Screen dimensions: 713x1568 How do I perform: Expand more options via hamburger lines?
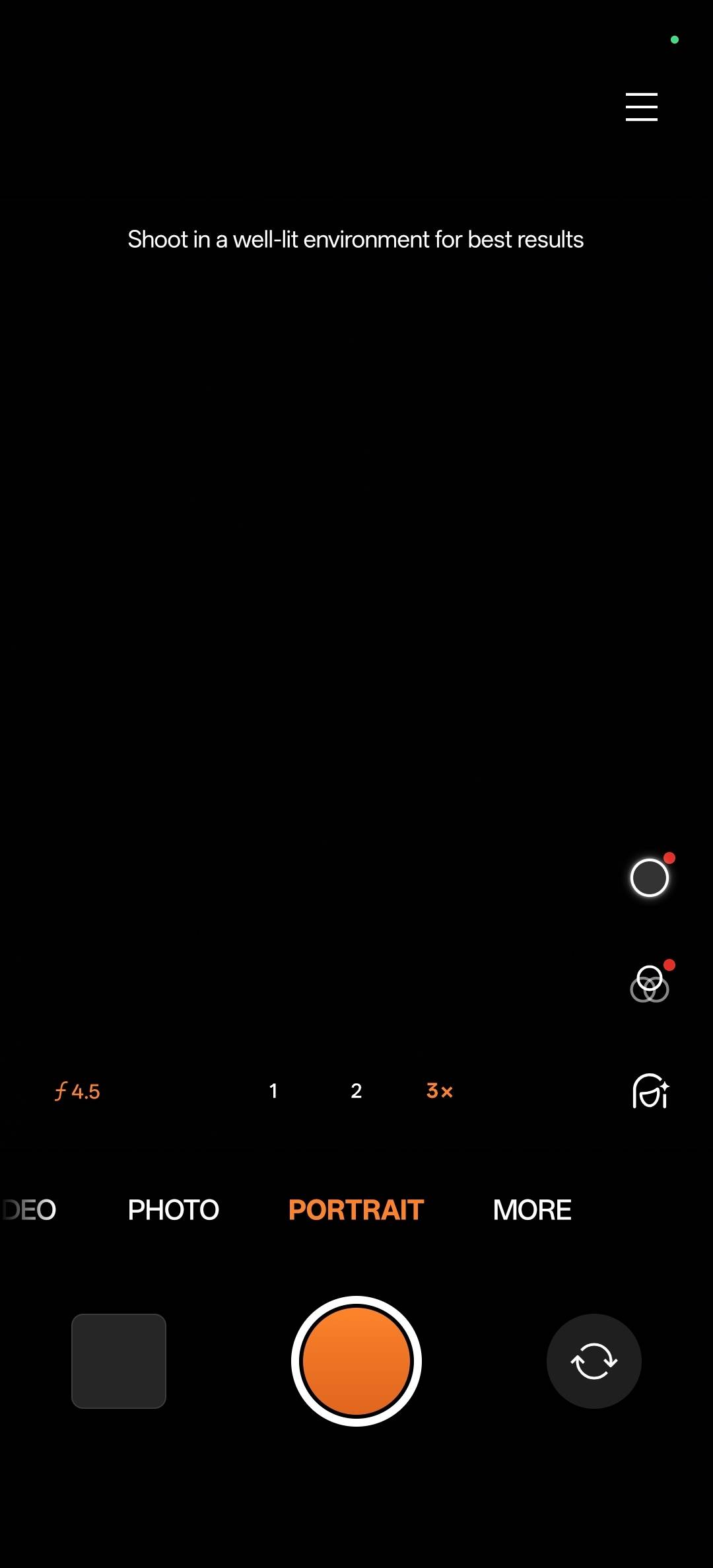[640, 107]
